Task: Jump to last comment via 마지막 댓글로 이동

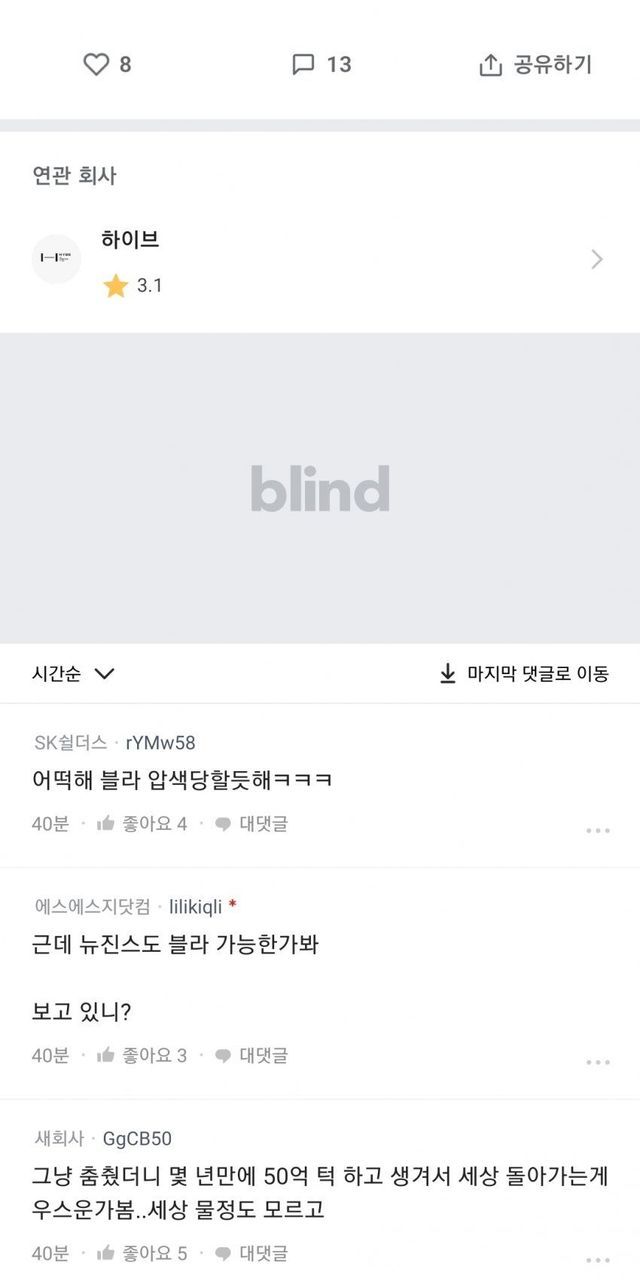Action: pyautogui.click(x=524, y=673)
